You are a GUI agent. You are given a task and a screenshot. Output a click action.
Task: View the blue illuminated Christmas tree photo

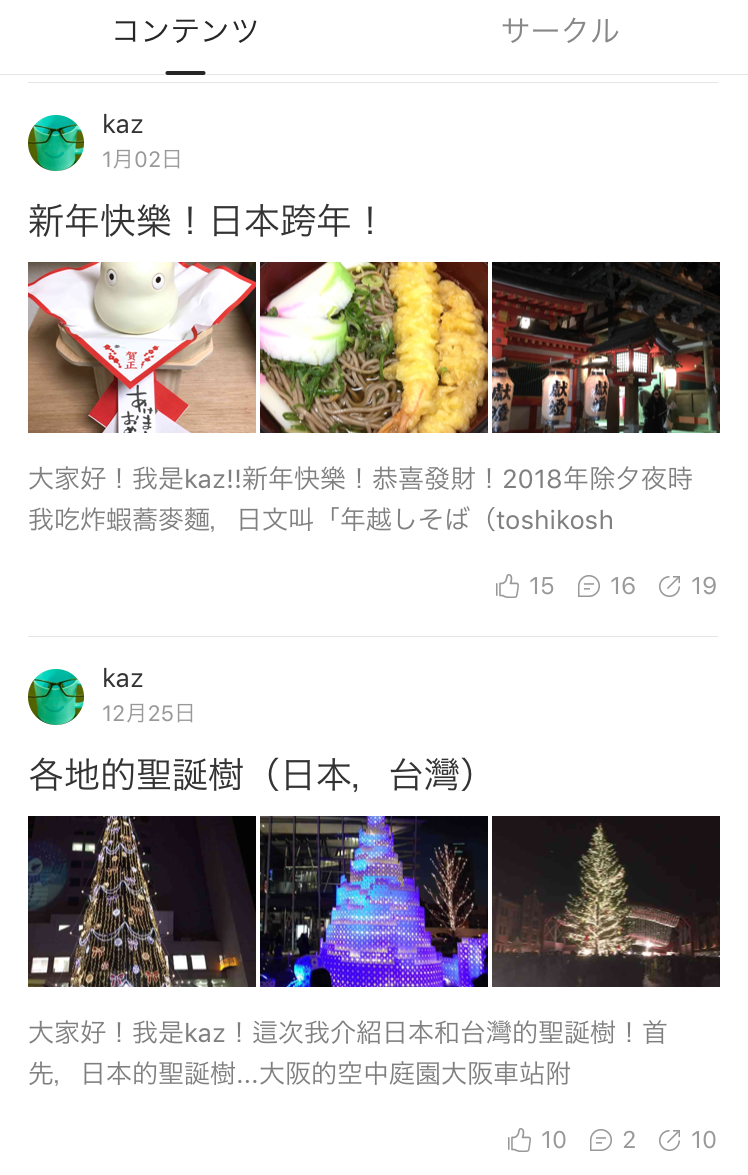coord(374,901)
